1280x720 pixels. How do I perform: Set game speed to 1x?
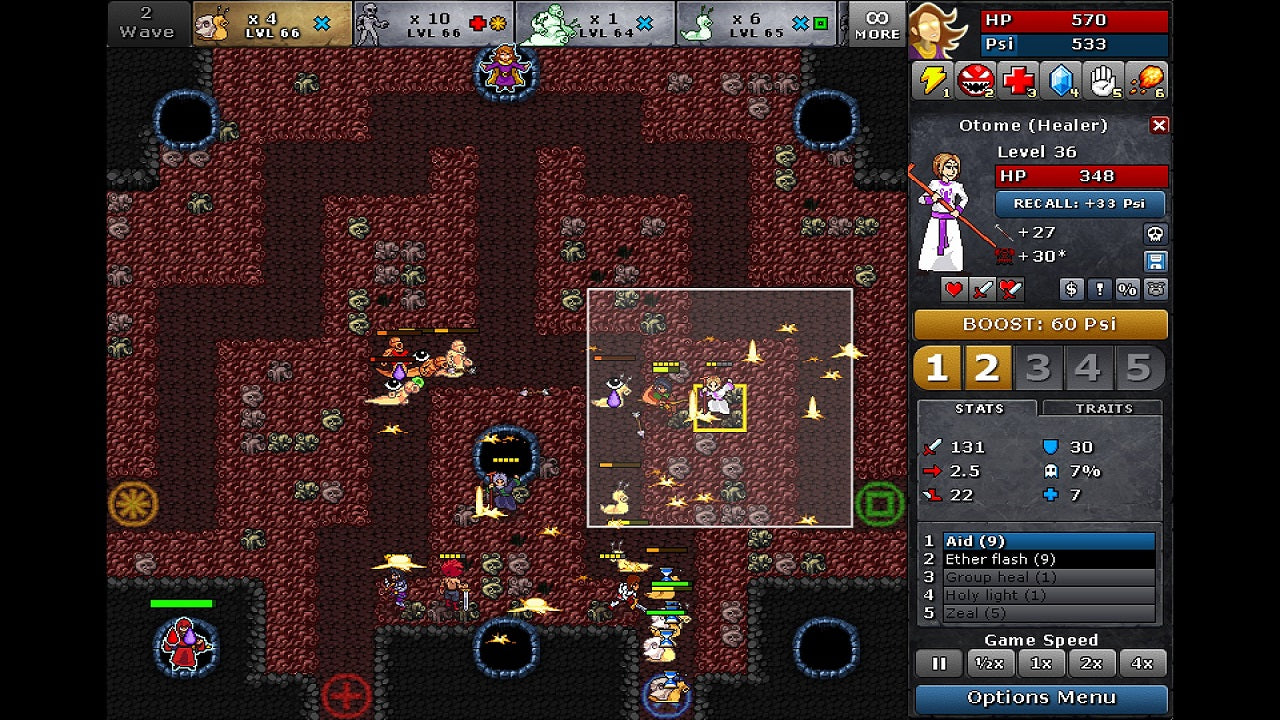[1041, 663]
